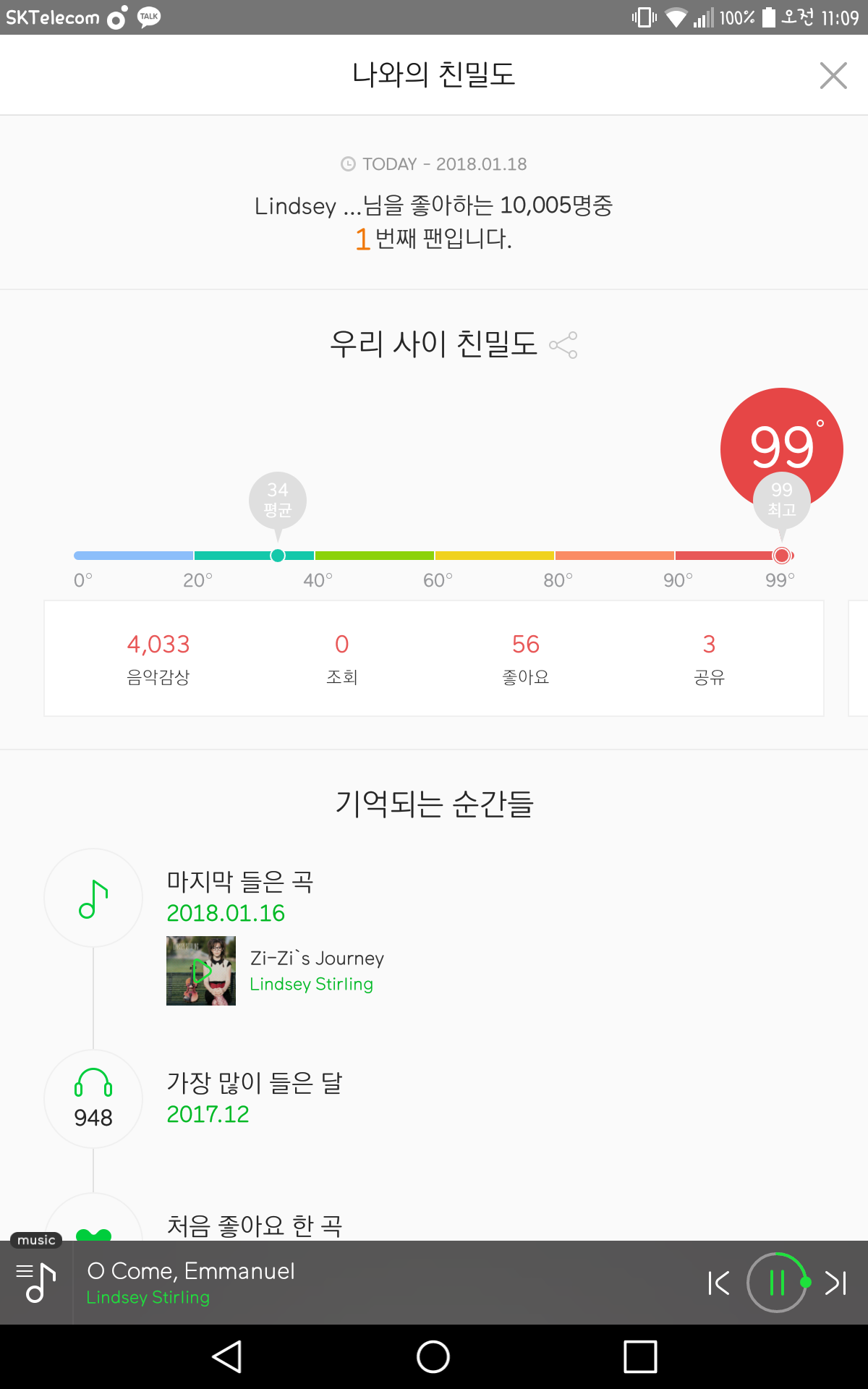Play Zi-Zi's Journey album thumbnail
This screenshot has height=1389, width=868.
coord(201,971)
